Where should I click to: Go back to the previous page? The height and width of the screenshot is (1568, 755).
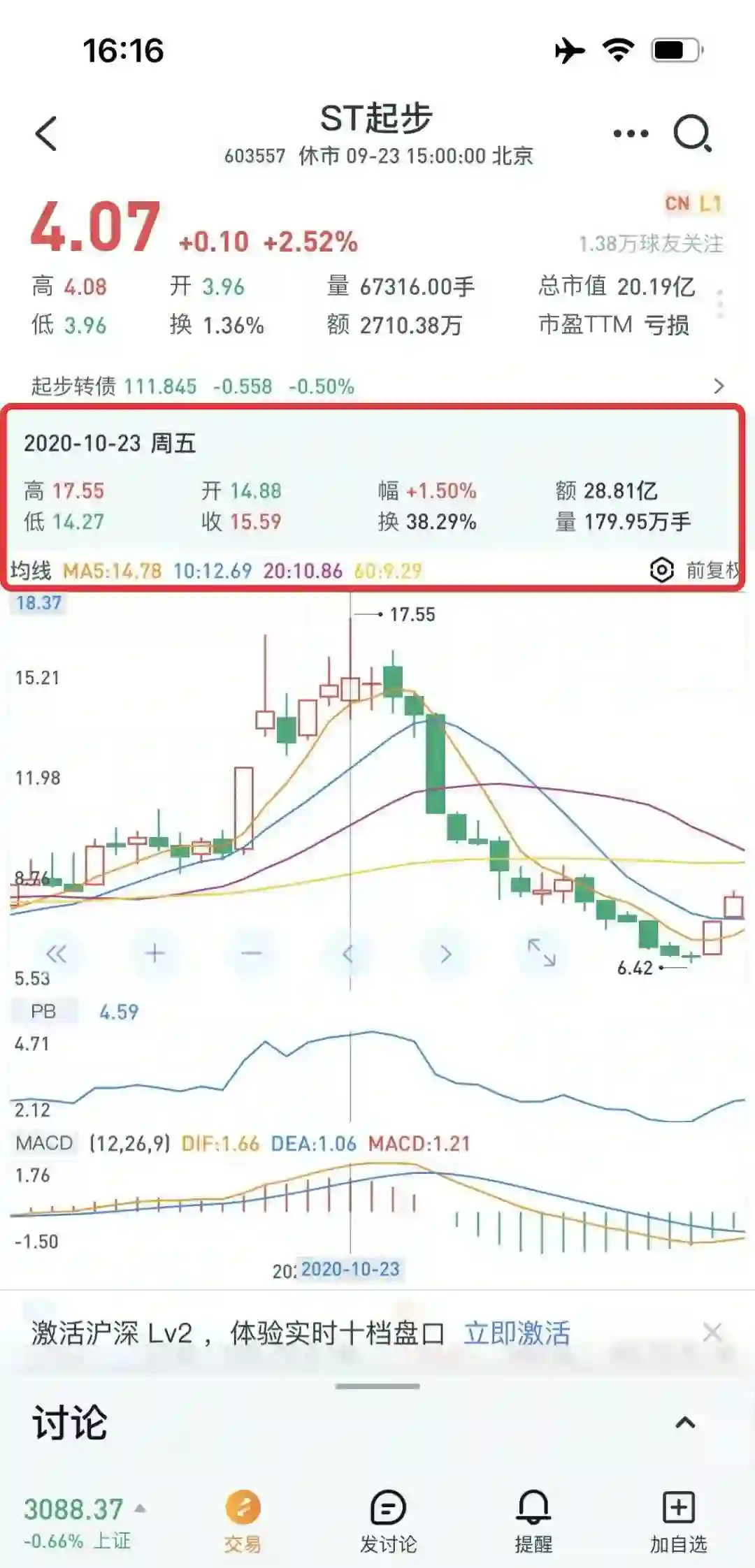47,133
